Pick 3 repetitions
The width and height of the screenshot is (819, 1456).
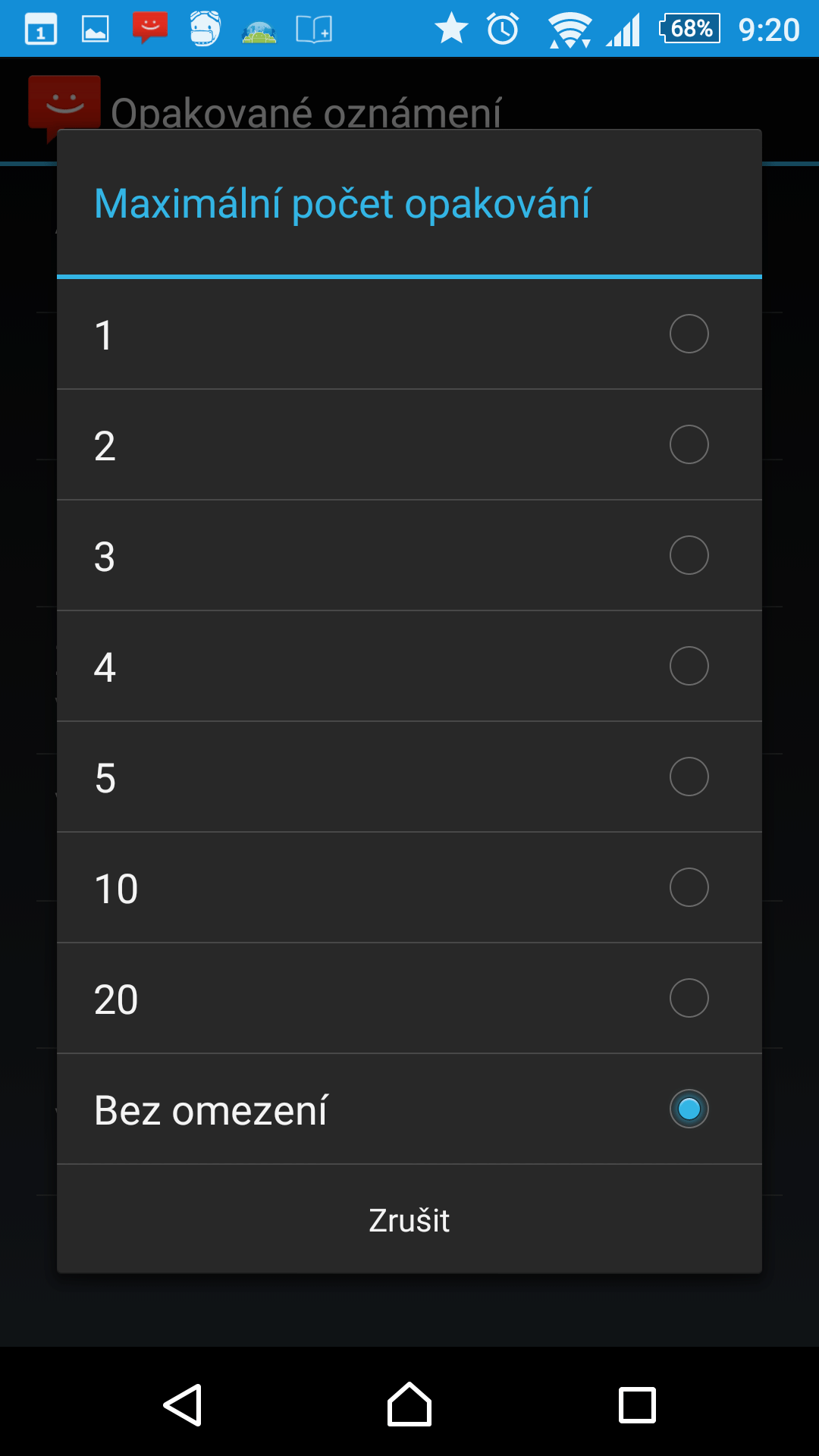(x=409, y=556)
